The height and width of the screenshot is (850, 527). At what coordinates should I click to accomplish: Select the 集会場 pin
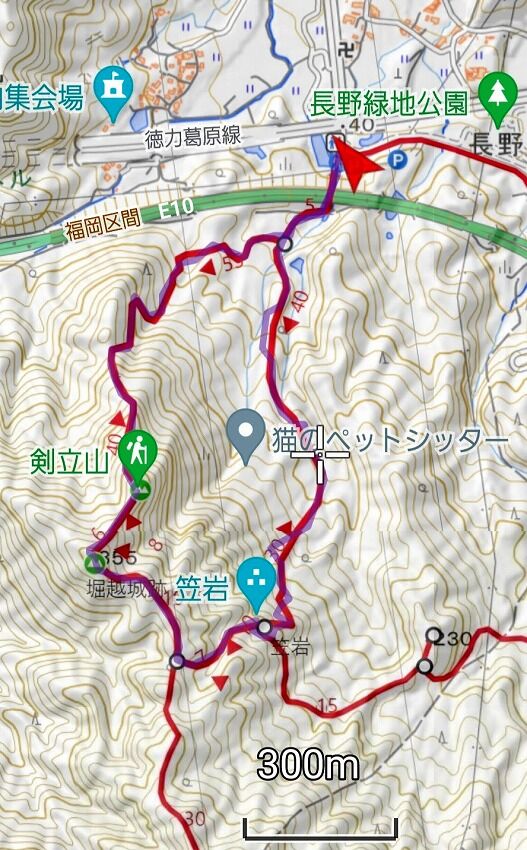(113, 93)
